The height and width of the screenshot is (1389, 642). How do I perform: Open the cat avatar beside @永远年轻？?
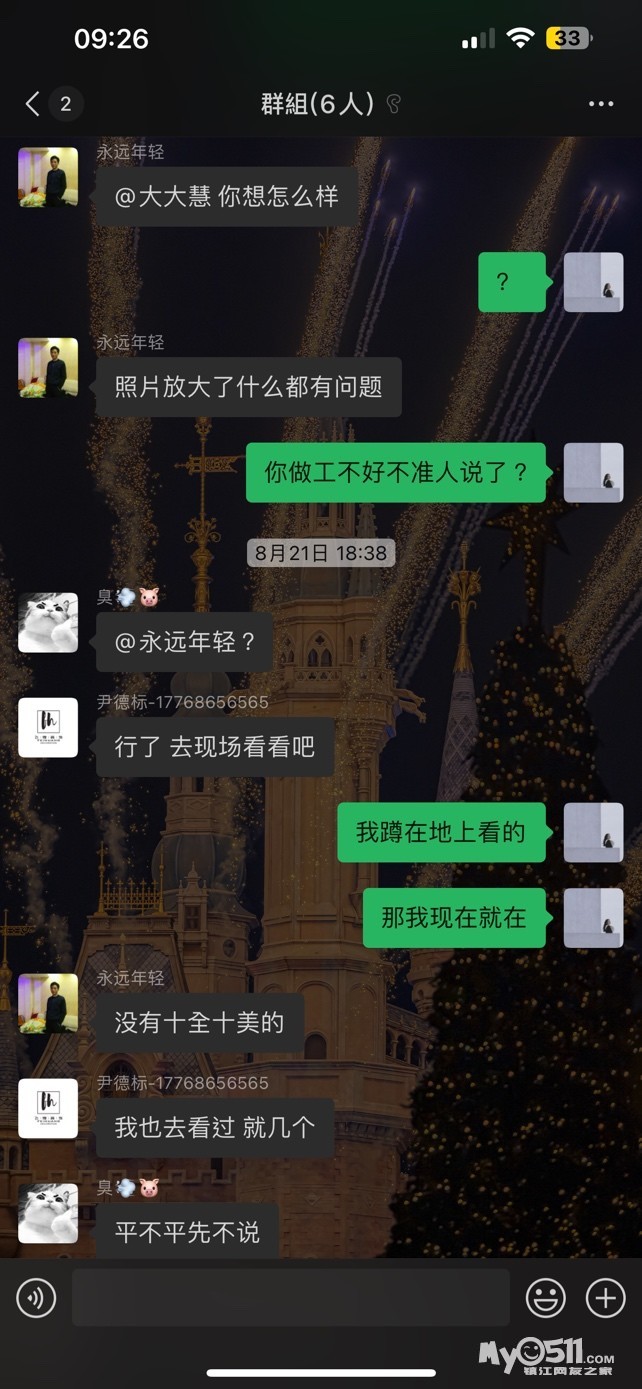click(x=48, y=622)
